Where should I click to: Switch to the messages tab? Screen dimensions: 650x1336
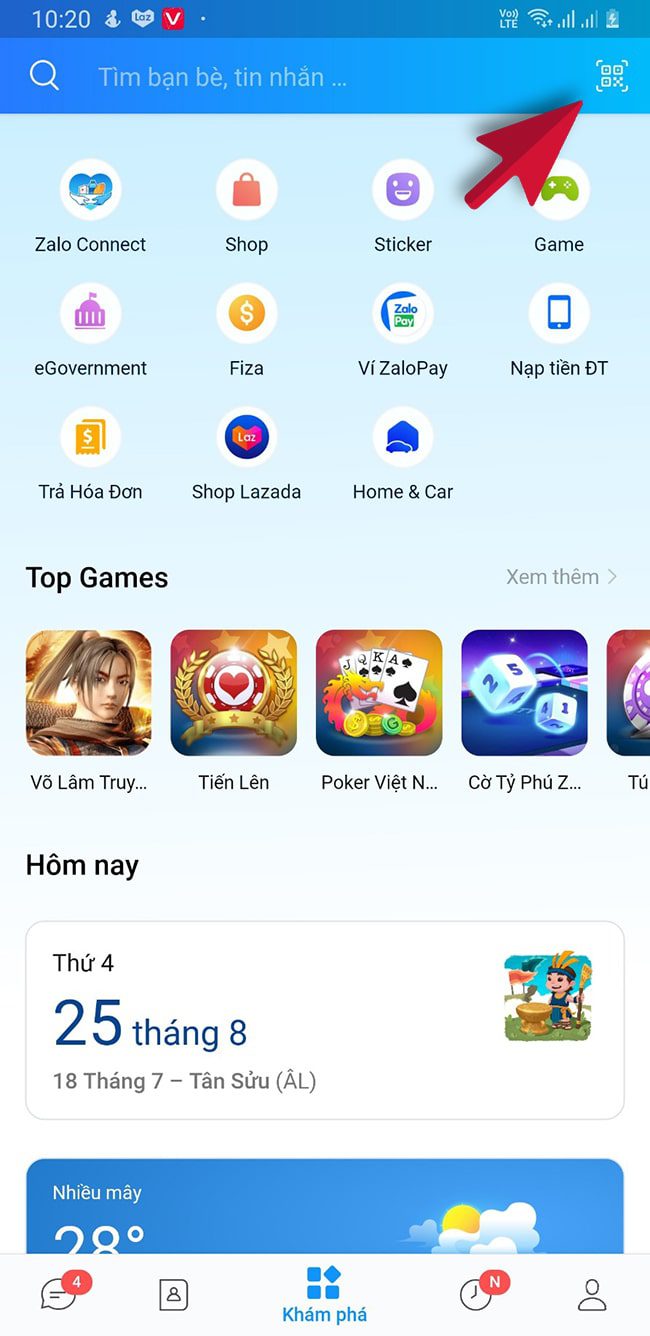coord(59,1294)
